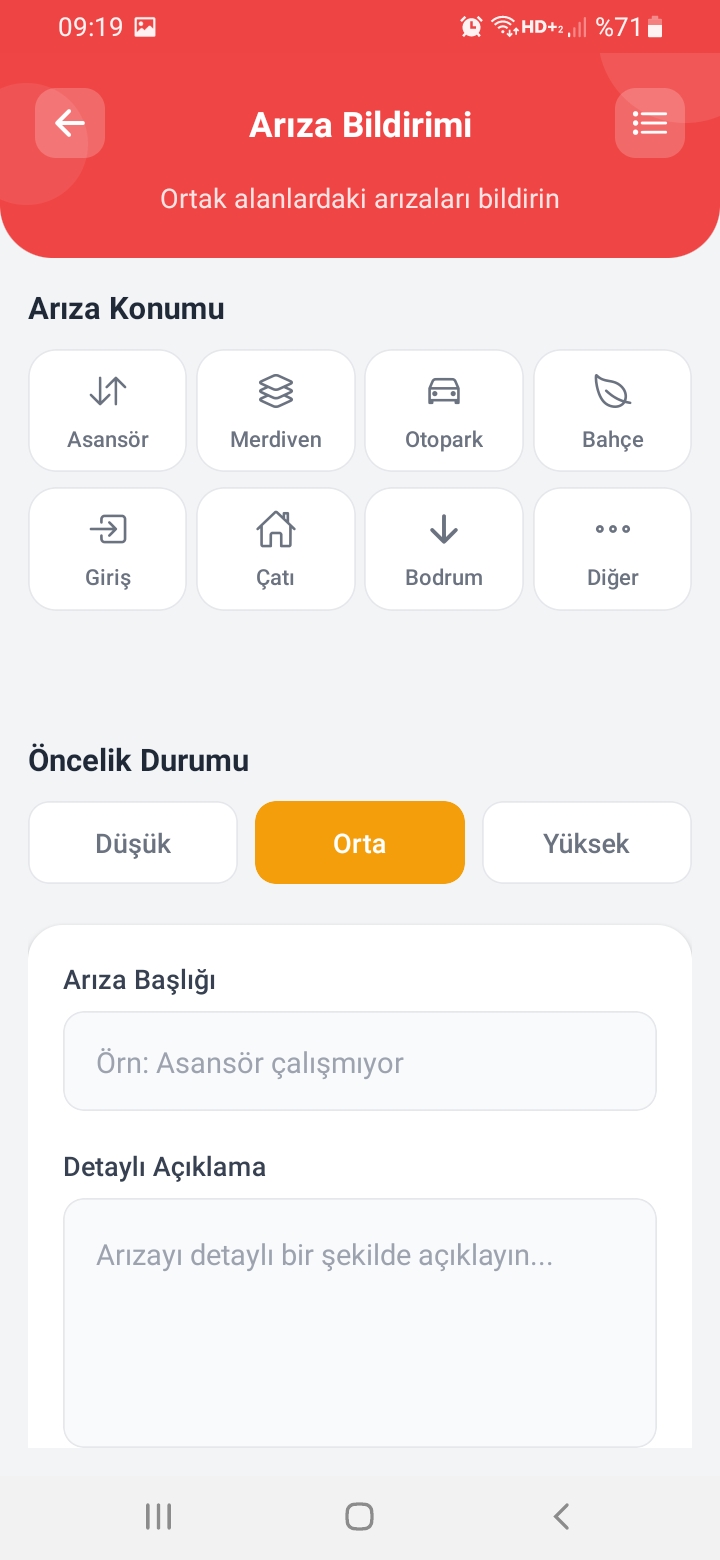Focus the Arıza Başlığı text field
This screenshot has height=1560, width=720.
point(359,1061)
